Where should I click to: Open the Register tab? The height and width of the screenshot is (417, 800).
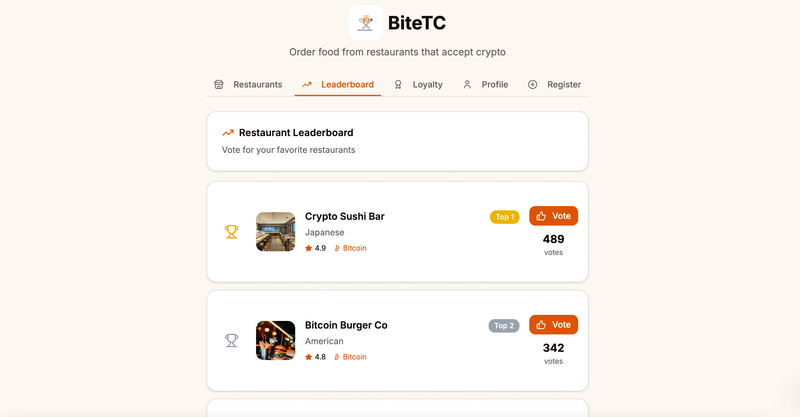(554, 85)
